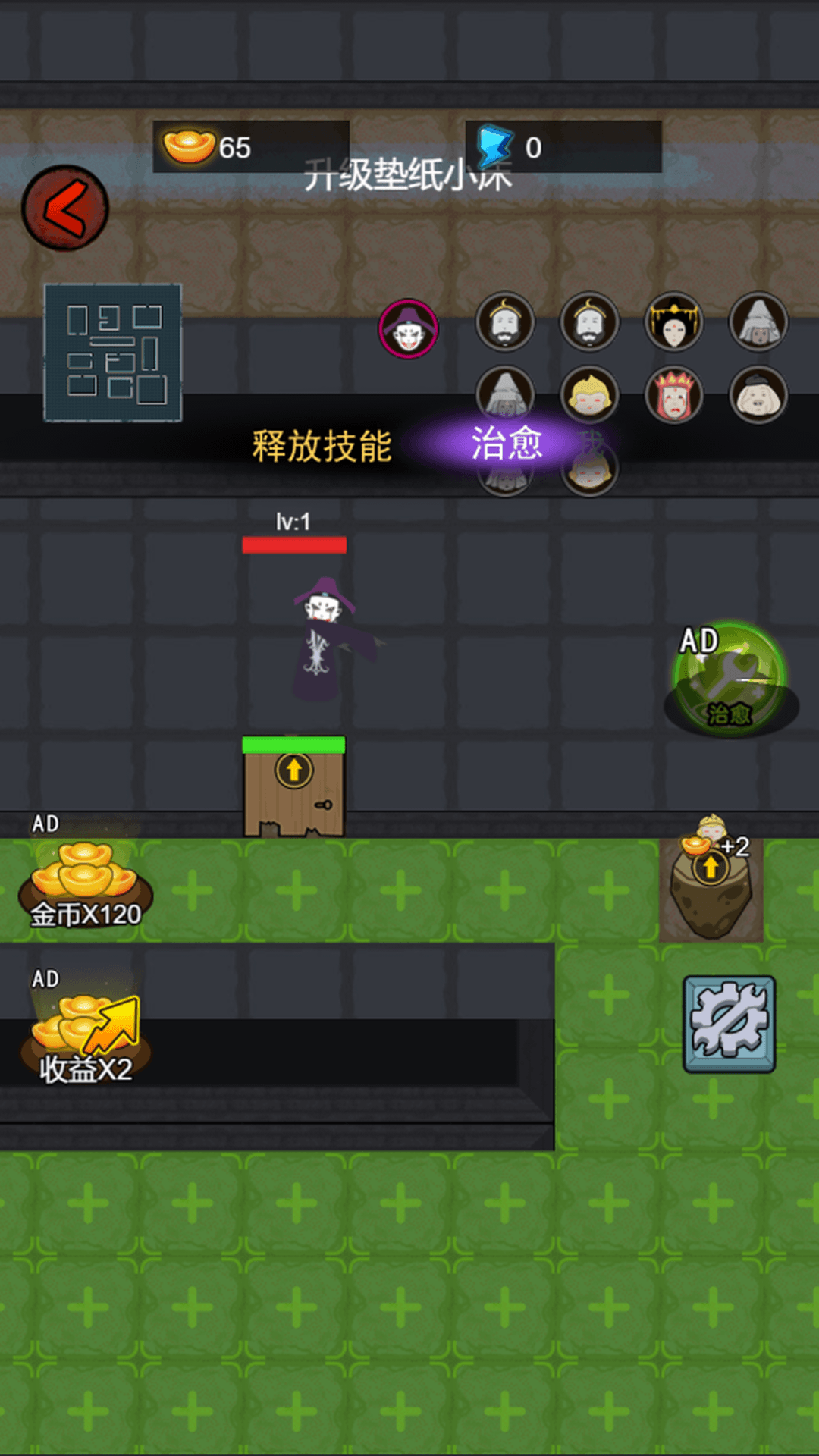Select the white-hooded elder avatar
819x1456 pixels.
(758, 322)
